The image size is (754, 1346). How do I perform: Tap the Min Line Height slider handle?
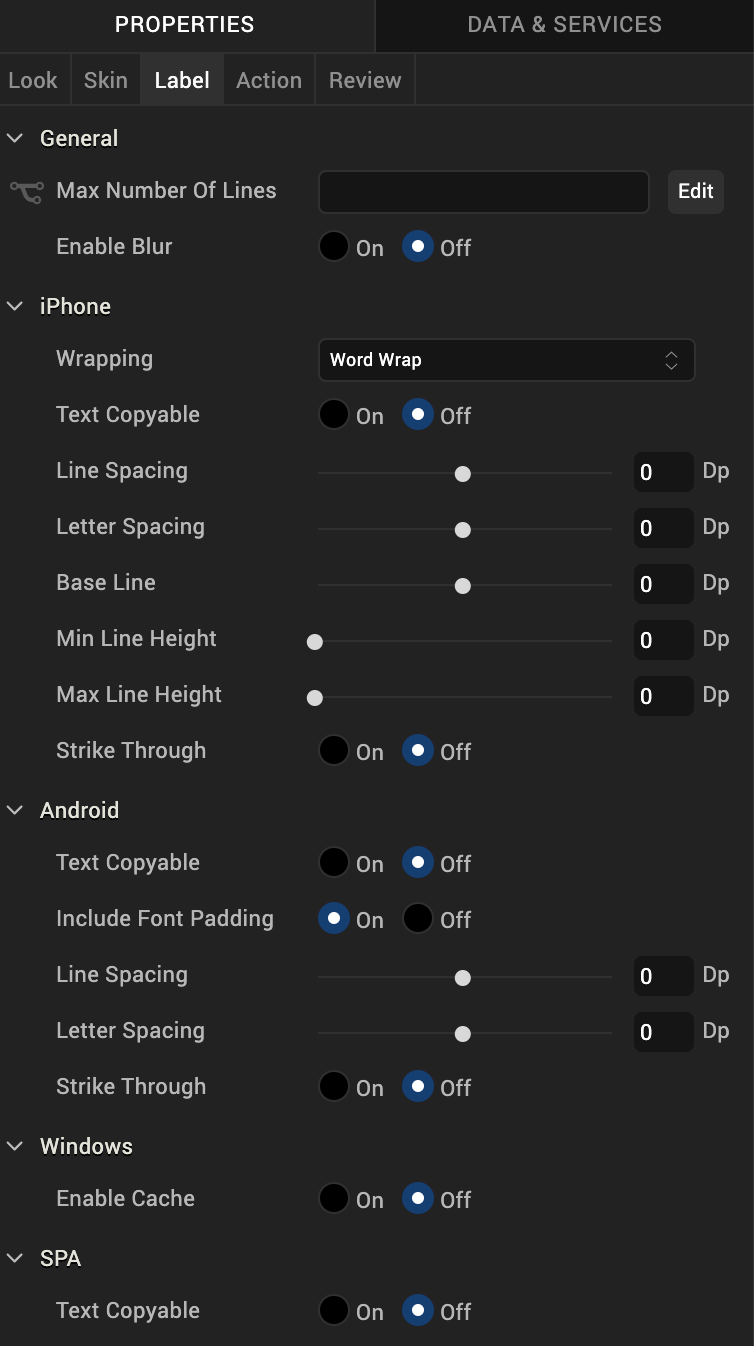315,642
